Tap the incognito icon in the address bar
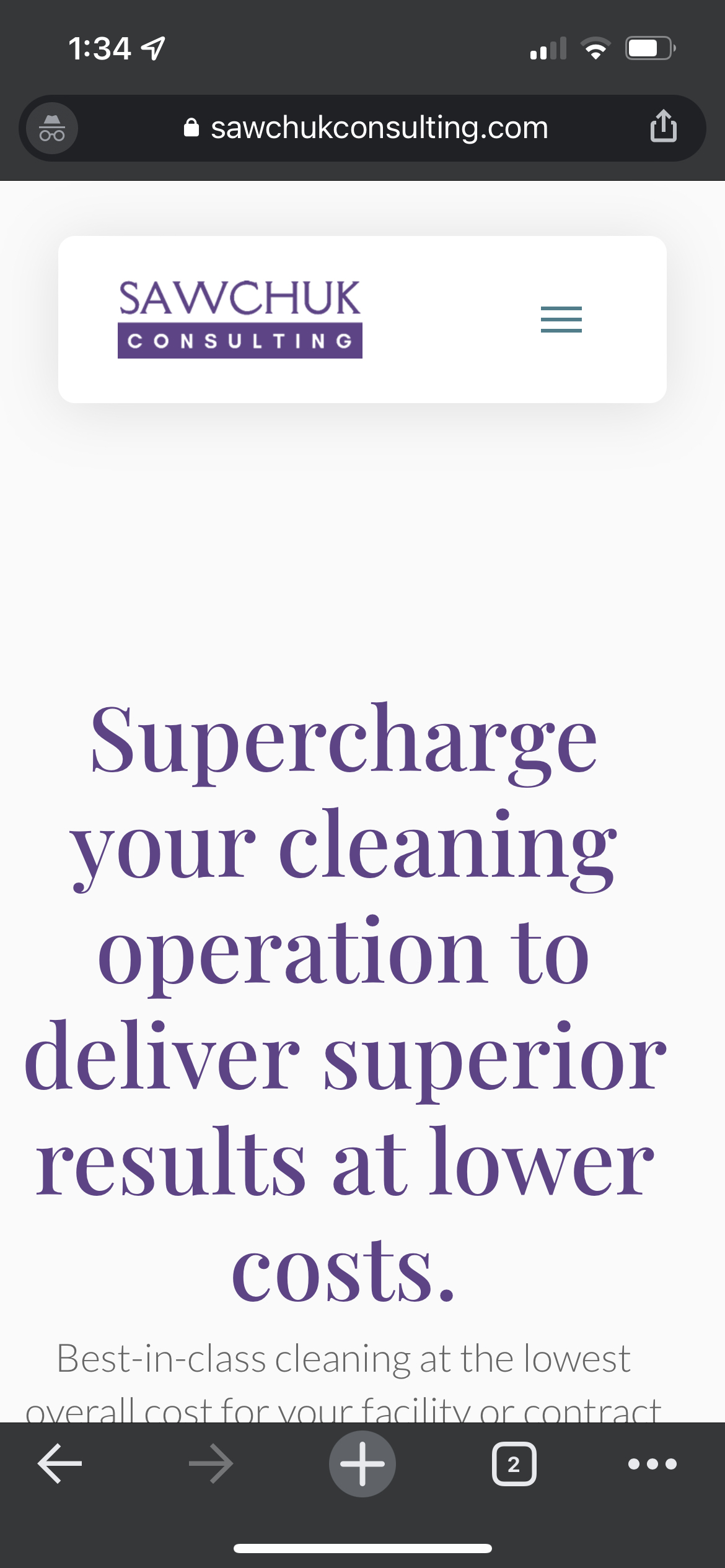Viewport: 725px width, 1568px height. pyautogui.click(x=52, y=128)
